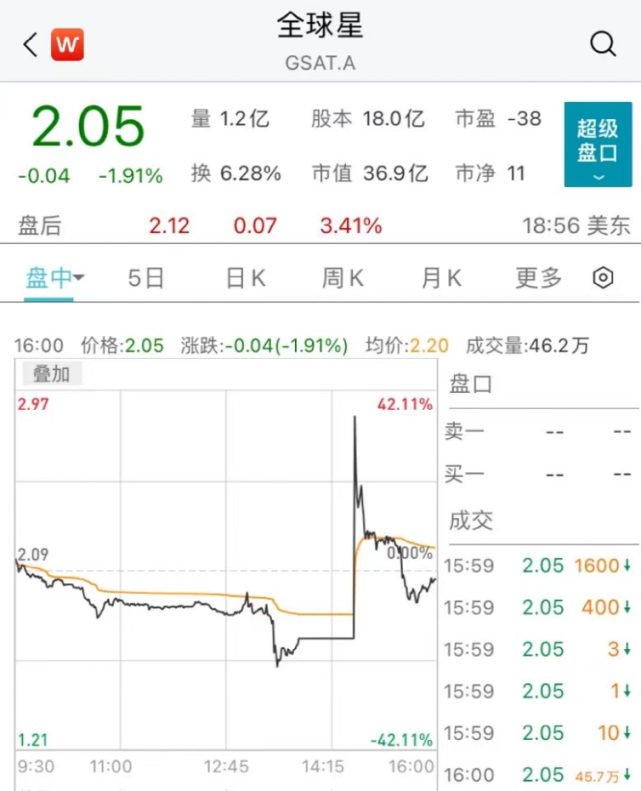Switch to the 5日 chart tab
The image size is (641, 791).
pyautogui.click(x=146, y=278)
